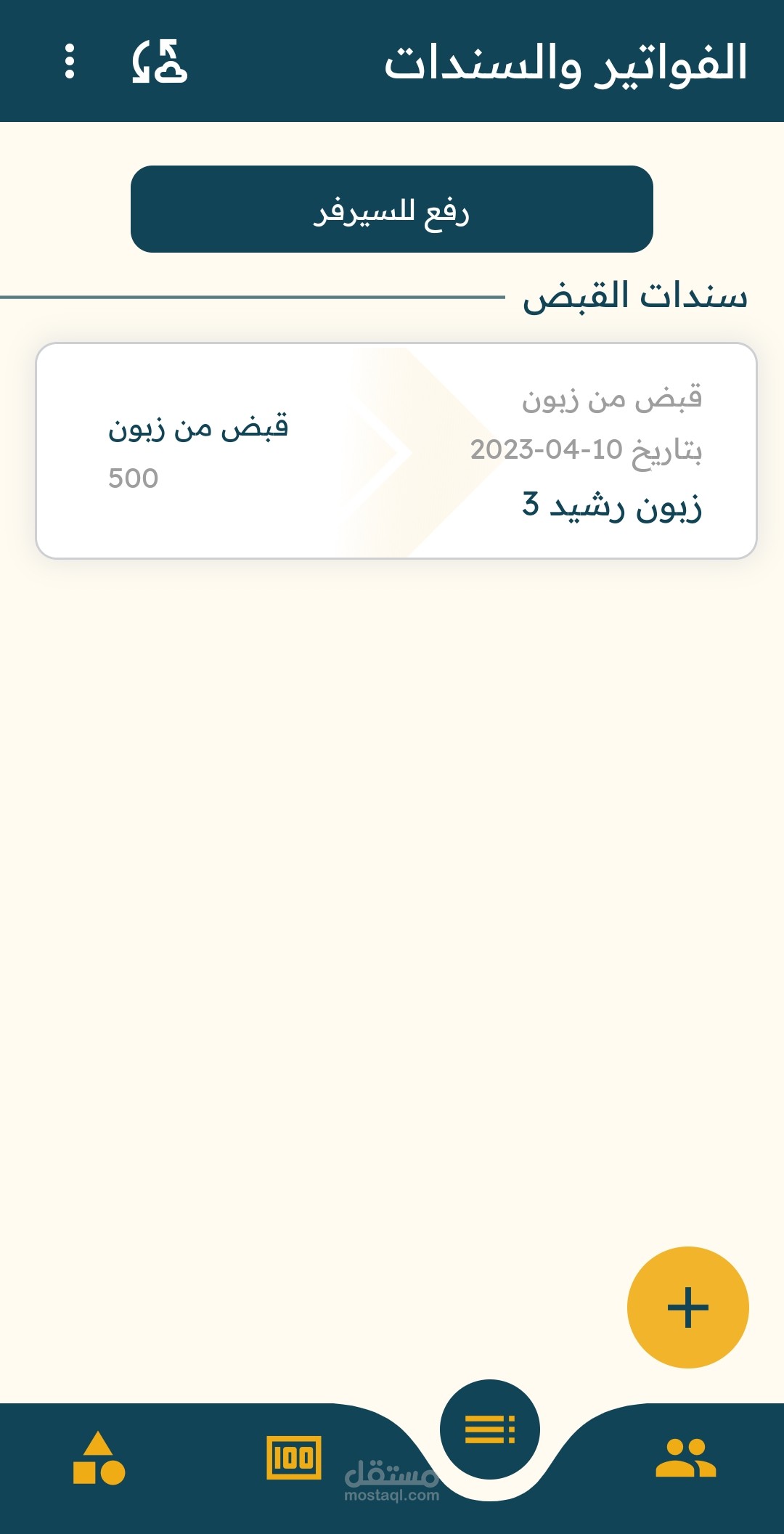784x1534 pixels.
Task: Switch to the customers tab
Action: 685,1458
